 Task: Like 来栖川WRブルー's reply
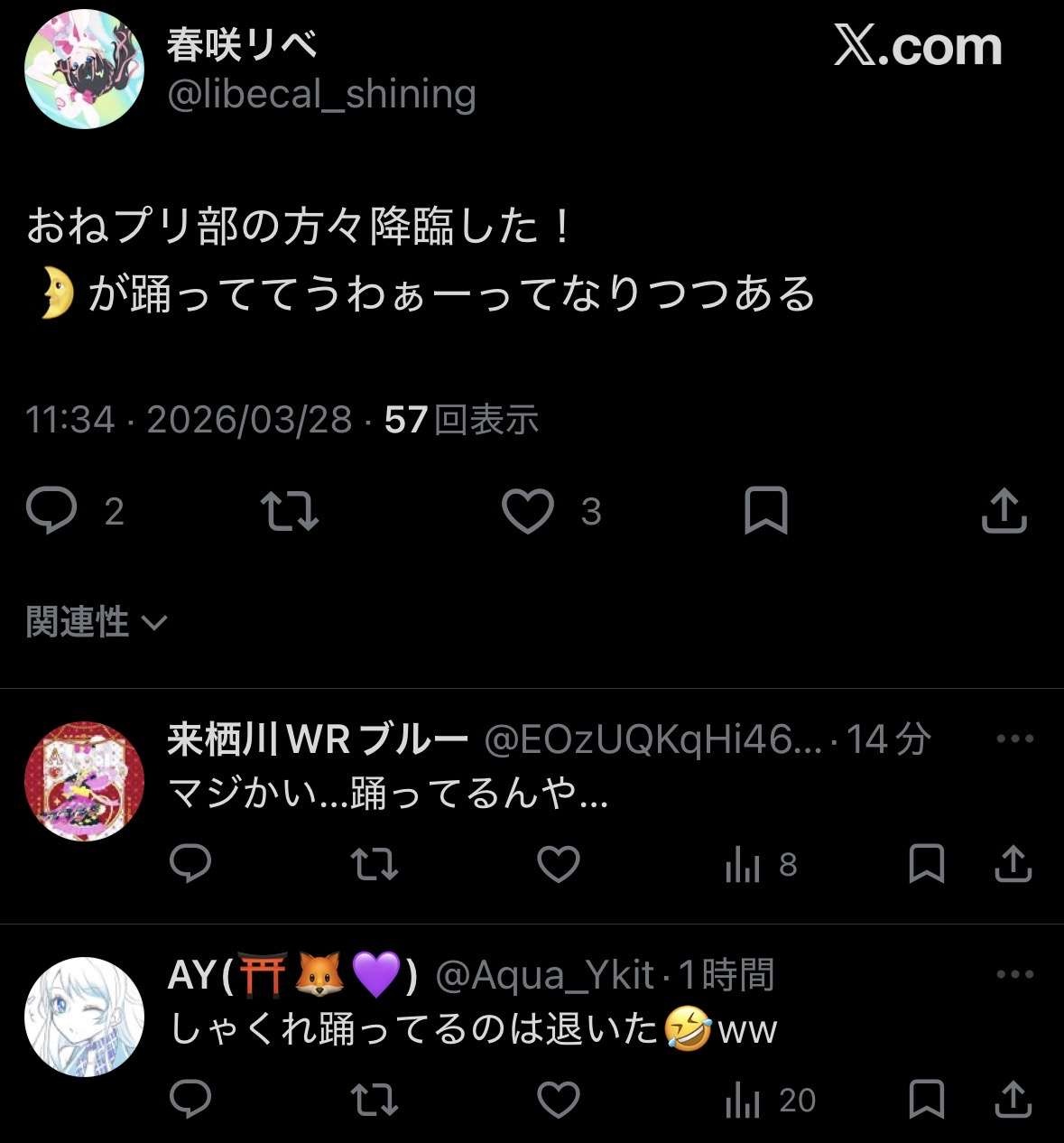coord(559,864)
